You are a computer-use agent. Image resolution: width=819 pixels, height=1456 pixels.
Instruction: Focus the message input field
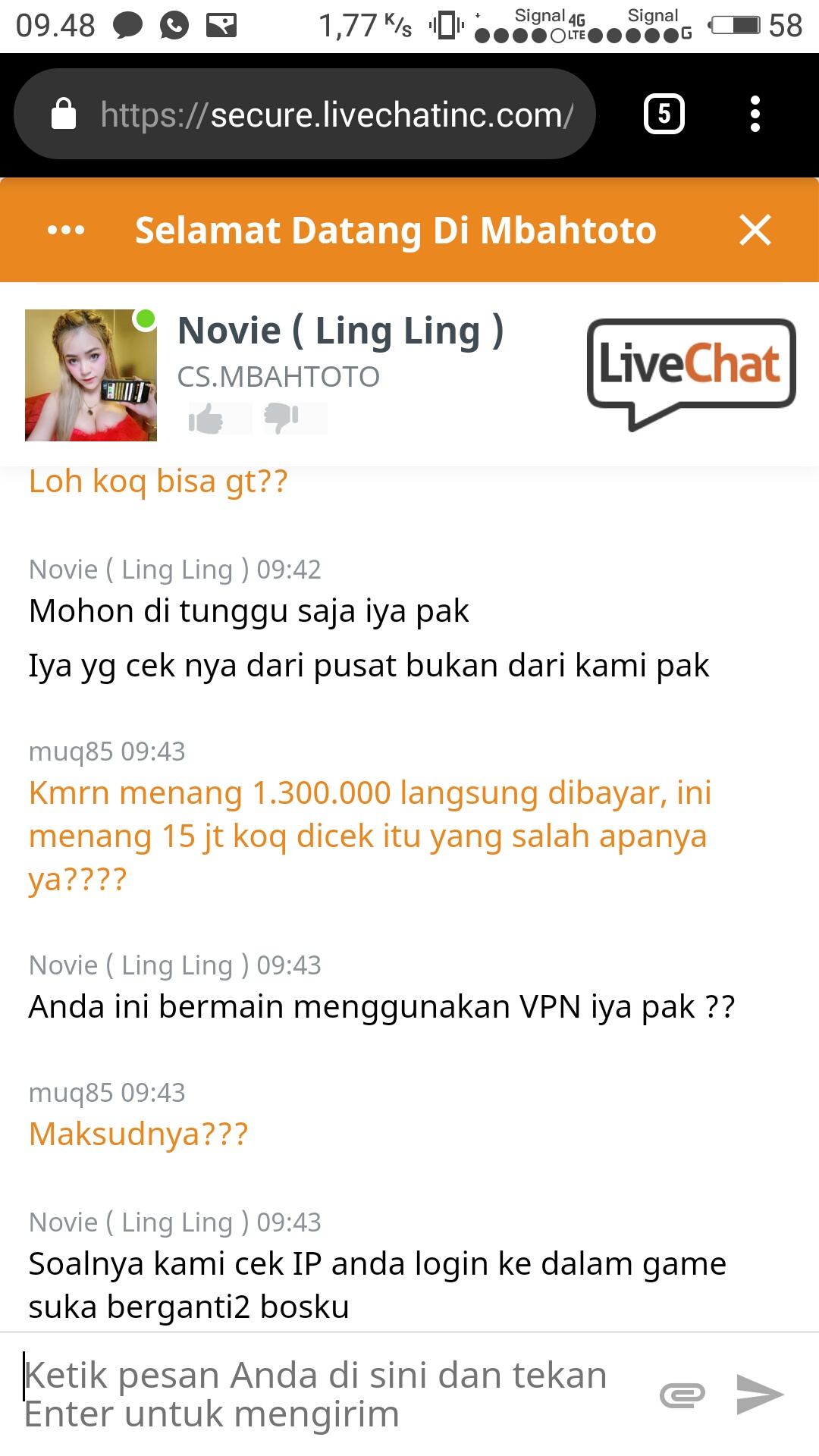(326, 1395)
